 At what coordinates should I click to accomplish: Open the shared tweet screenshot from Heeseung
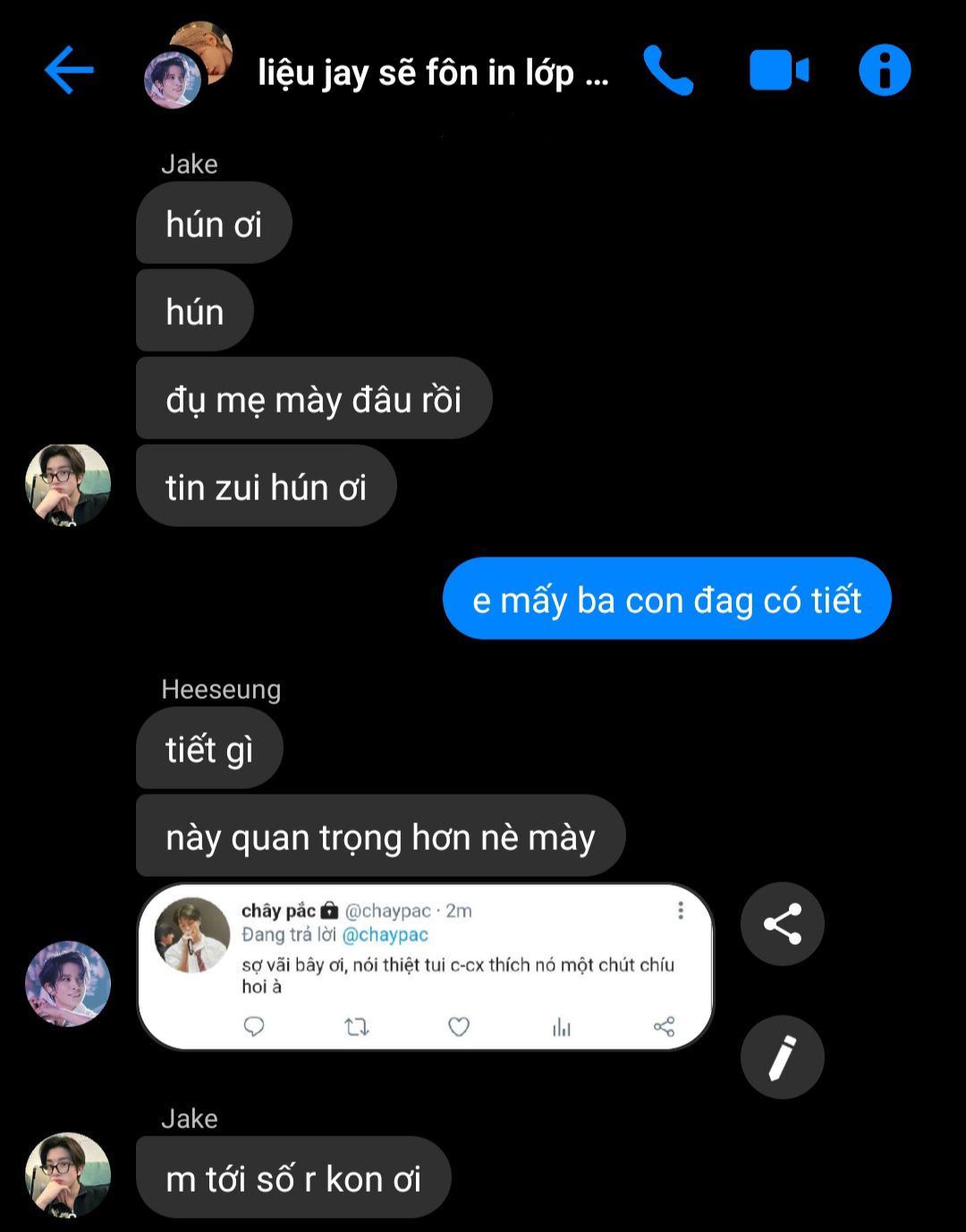pos(426,967)
